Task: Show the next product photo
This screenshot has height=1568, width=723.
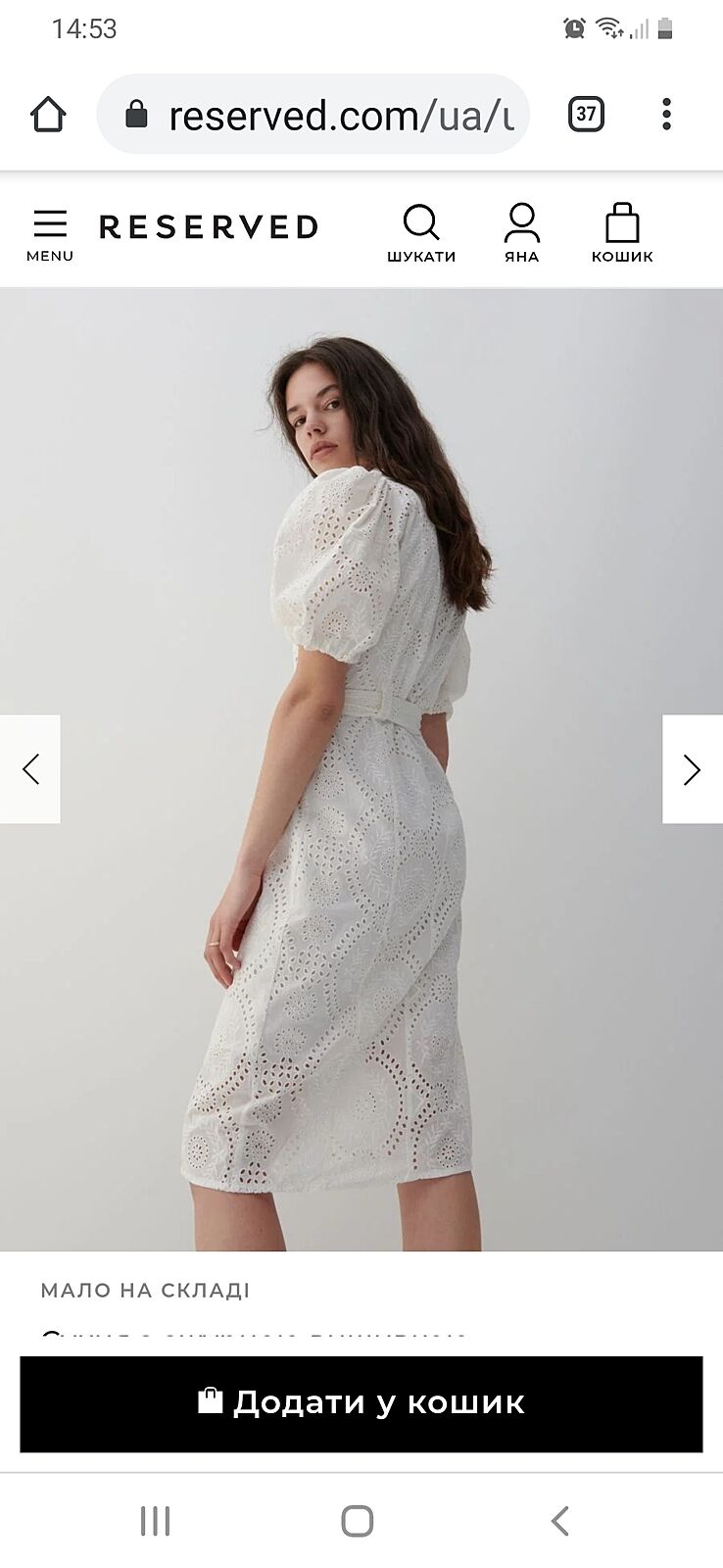Action: (692, 769)
